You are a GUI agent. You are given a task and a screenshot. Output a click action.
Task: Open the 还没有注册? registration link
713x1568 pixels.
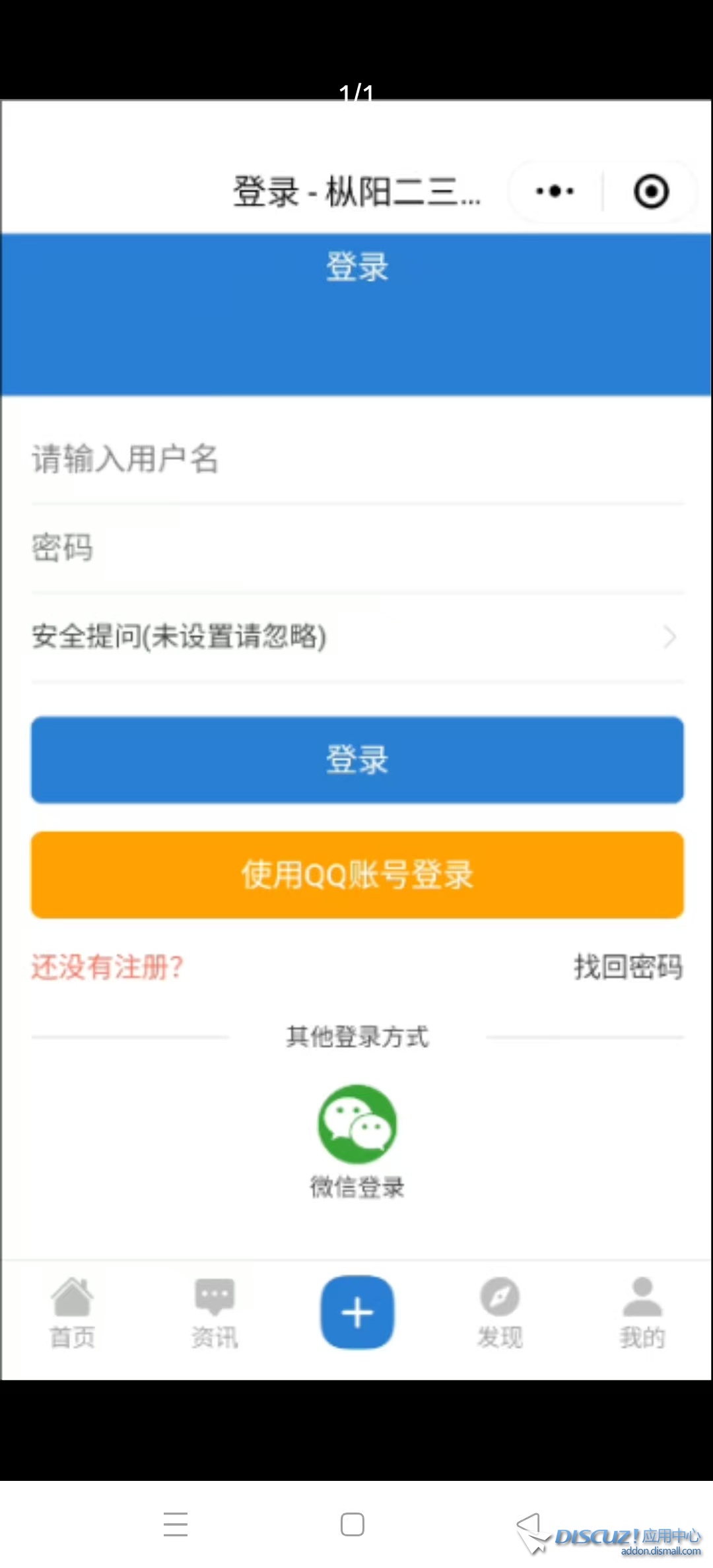pyautogui.click(x=107, y=967)
